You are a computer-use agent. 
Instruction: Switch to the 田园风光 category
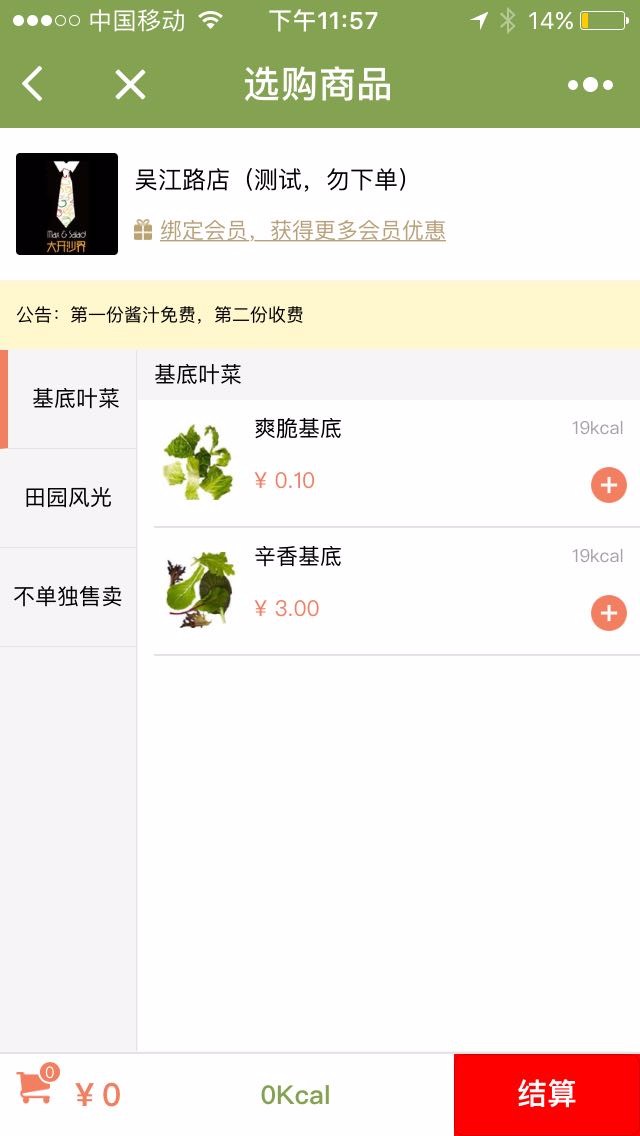click(x=68, y=498)
